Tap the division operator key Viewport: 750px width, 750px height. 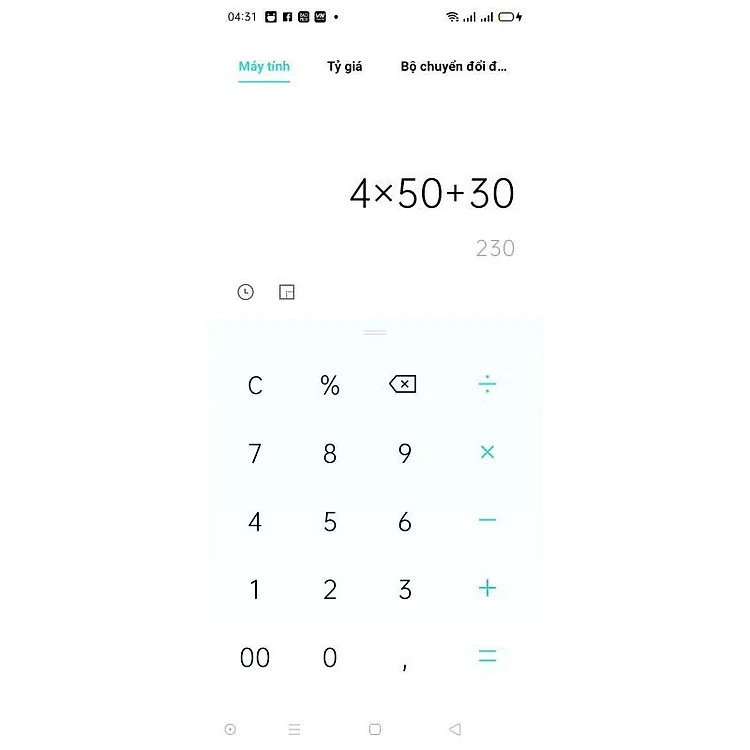point(487,384)
